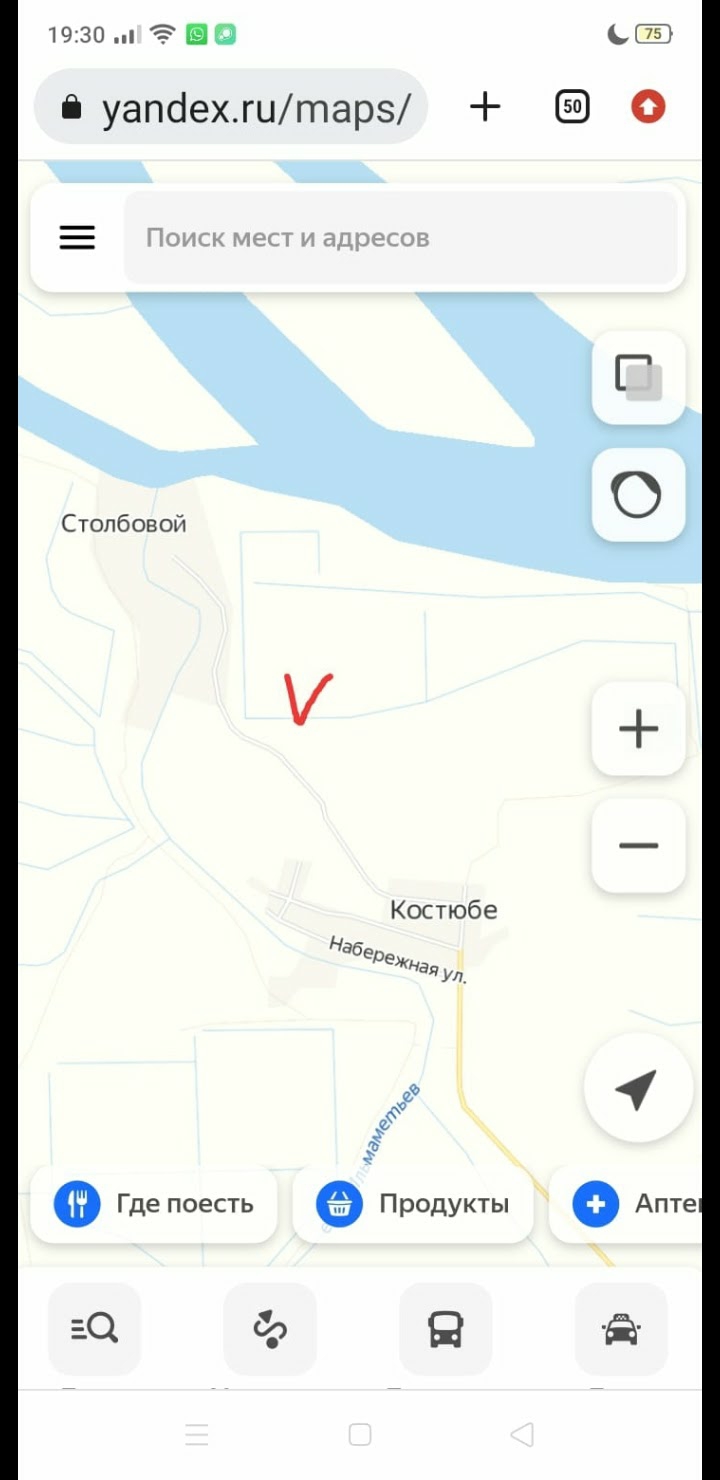This screenshot has width=720, height=1480.
Task: Select the Продукты chip
Action: [412, 1204]
